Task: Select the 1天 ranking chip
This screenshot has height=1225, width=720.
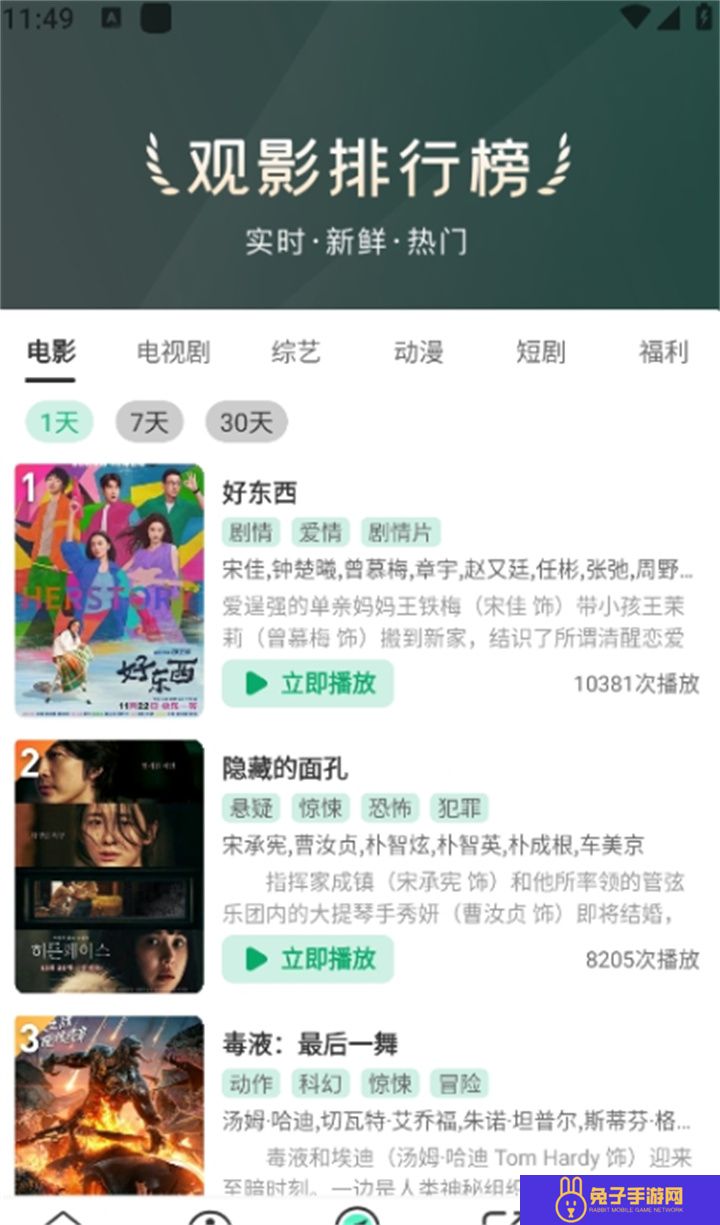Action: click(x=59, y=422)
